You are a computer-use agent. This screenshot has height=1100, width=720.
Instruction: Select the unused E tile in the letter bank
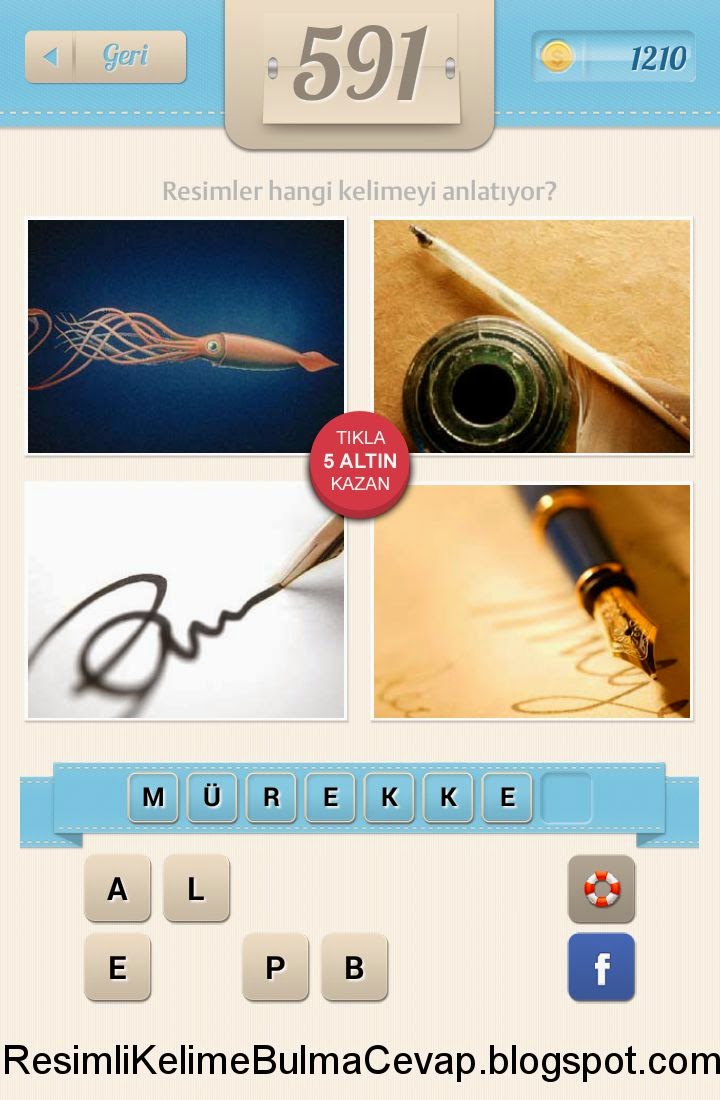[x=117, y=967]
